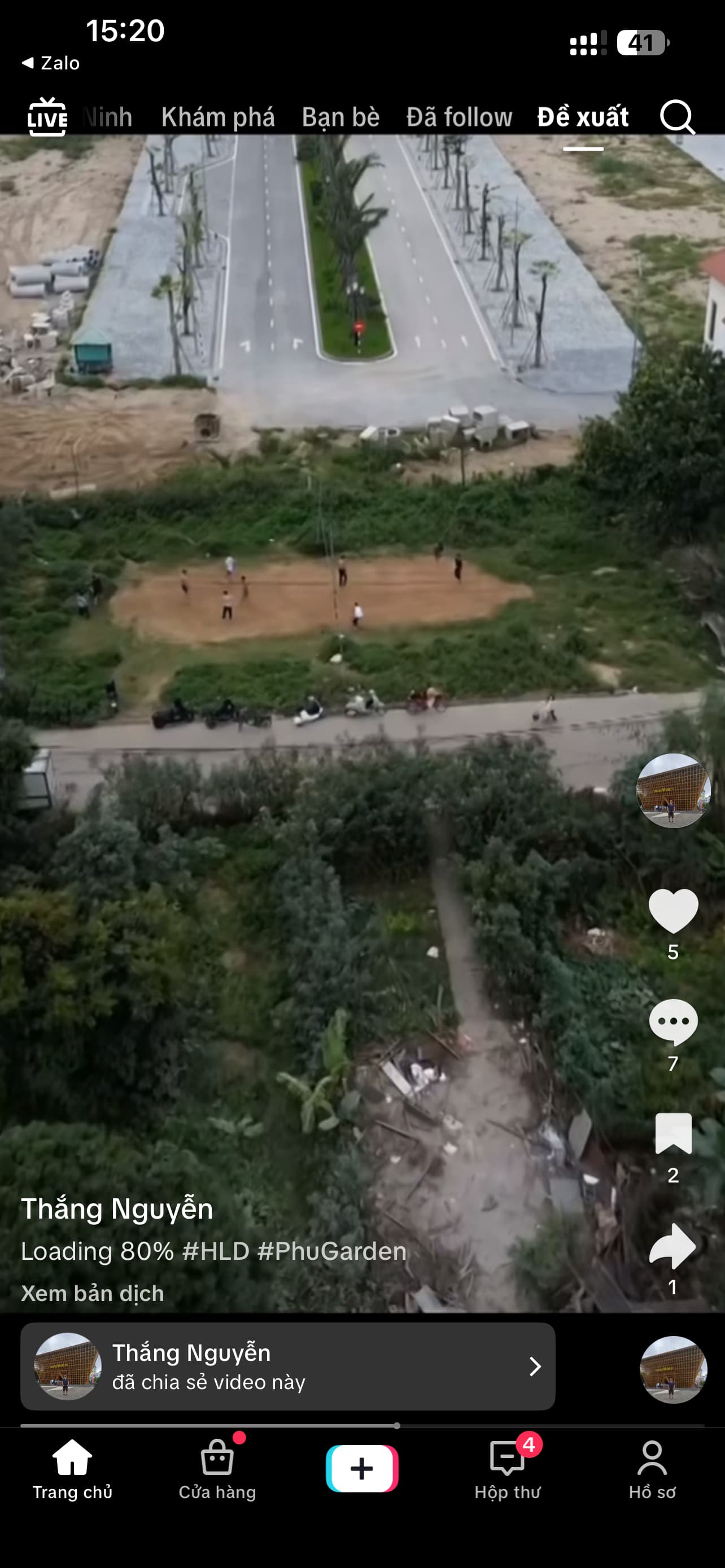The width and height of the screenshot is (725, 1568).
Task: Switch to the Đã follow tab
Action: [459, 117]
